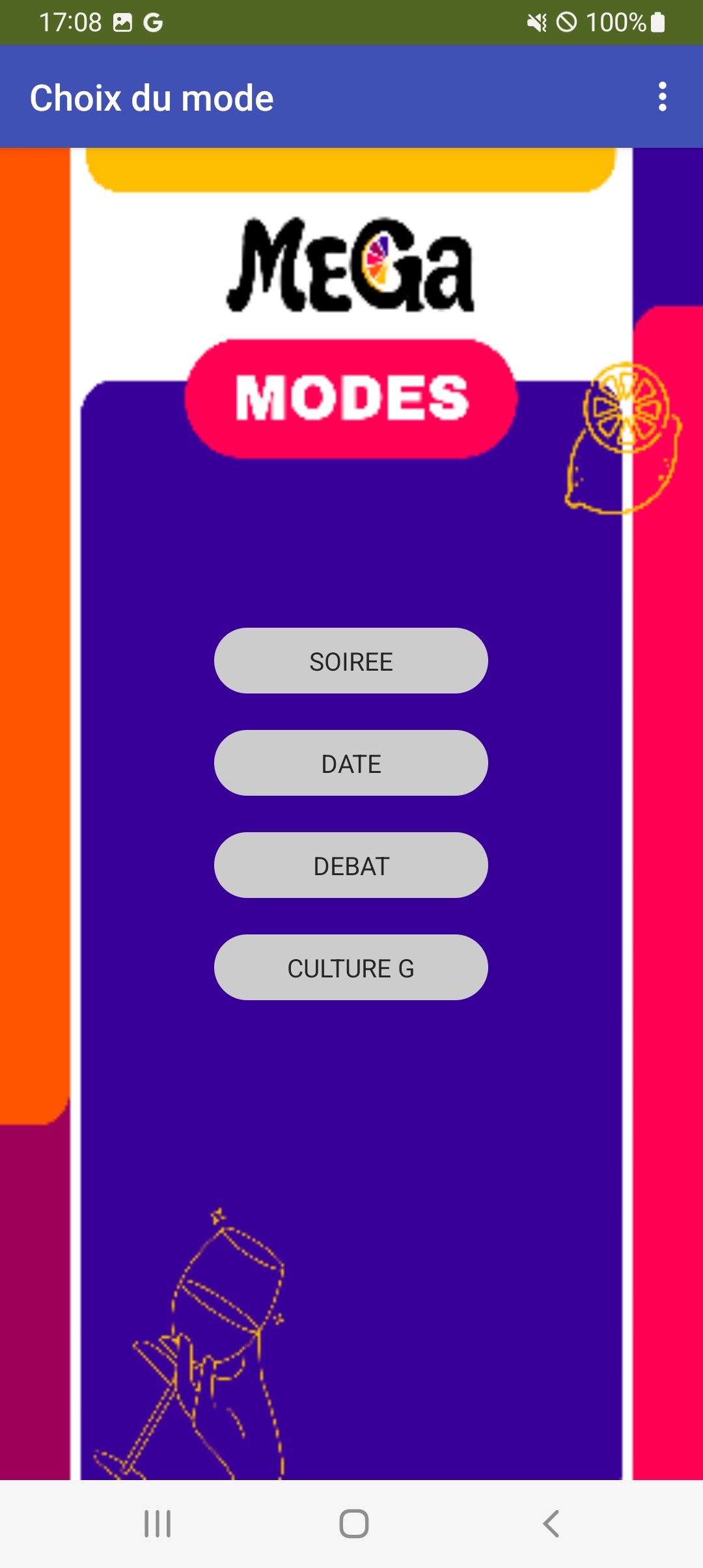Open the recent apps view

coord(158,1524)
